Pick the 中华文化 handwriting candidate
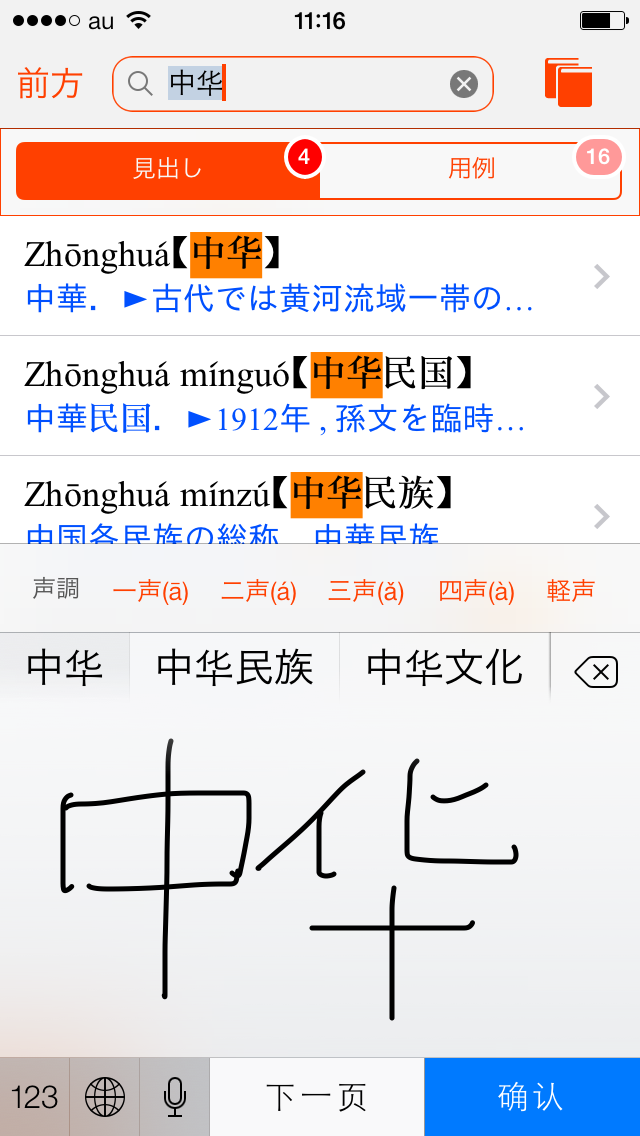The height and width of the screenshot is (1136, 640). pos(444,667)
